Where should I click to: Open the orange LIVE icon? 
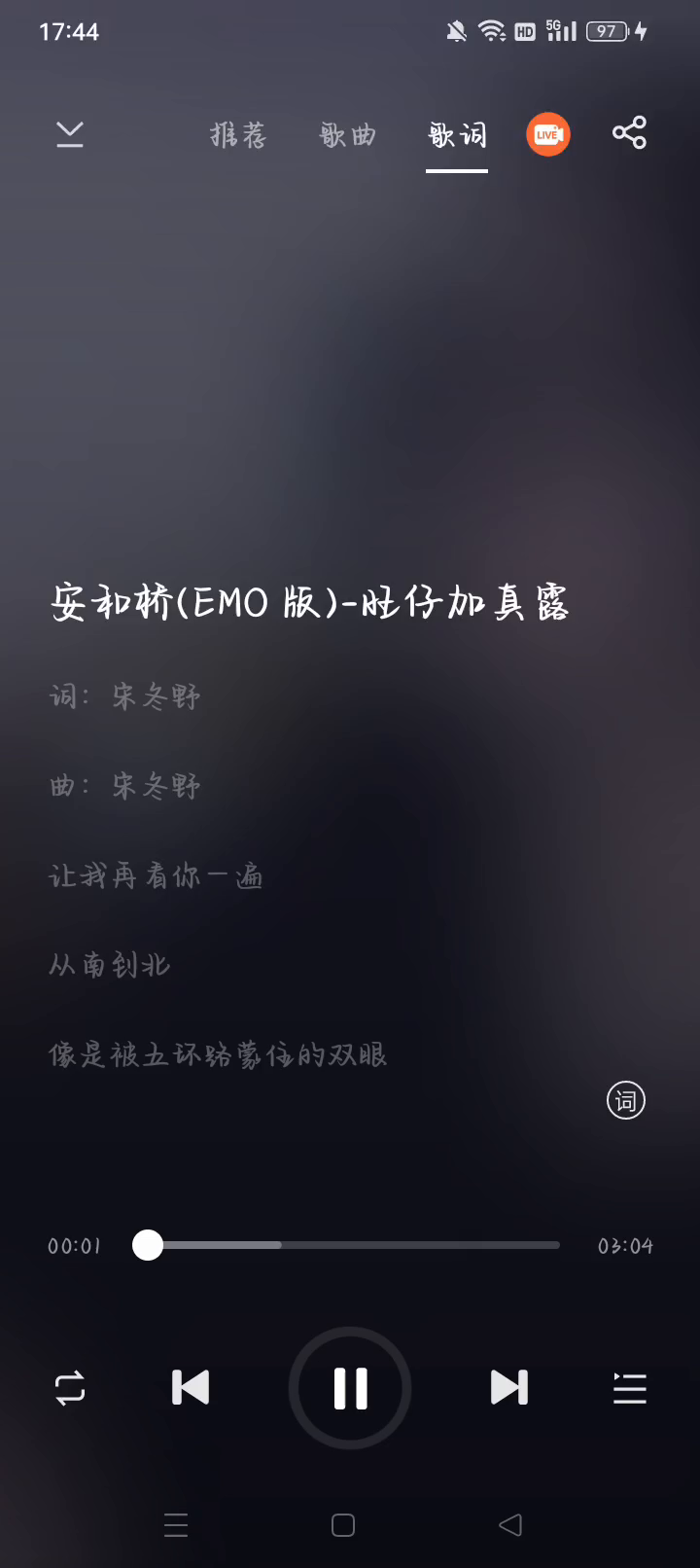coord(548,134)
